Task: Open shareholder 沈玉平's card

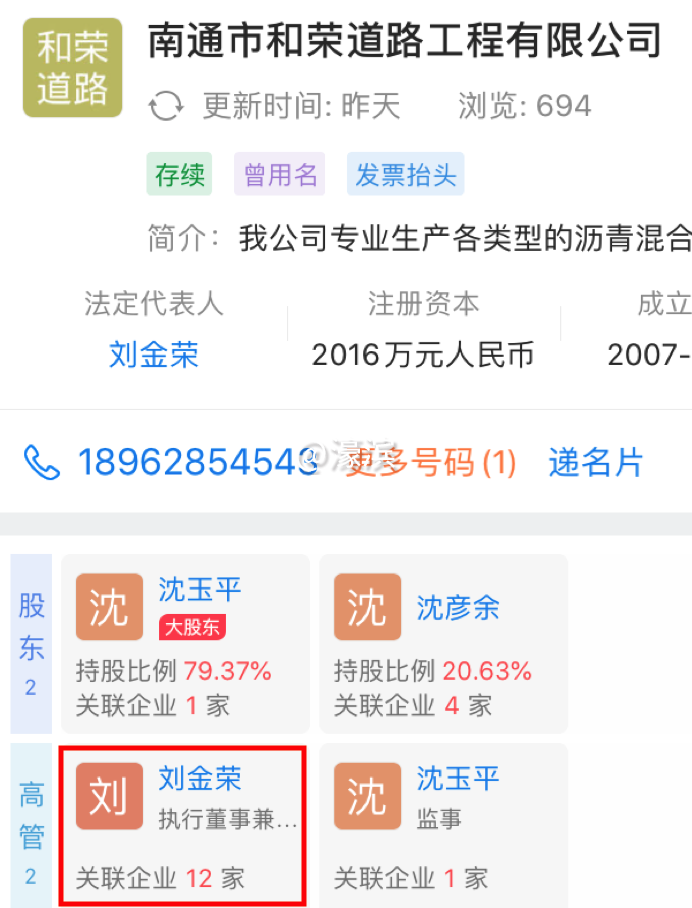Action: coord(184,645)
